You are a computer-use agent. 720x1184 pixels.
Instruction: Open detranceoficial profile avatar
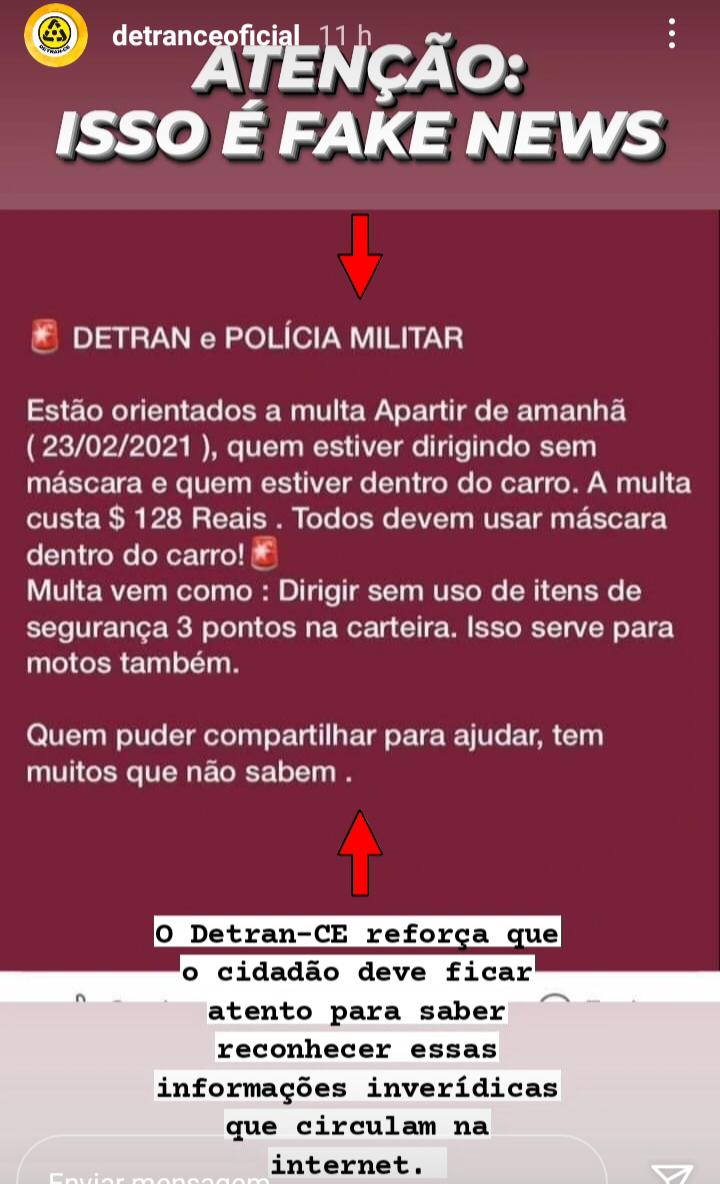click(55, 36)
